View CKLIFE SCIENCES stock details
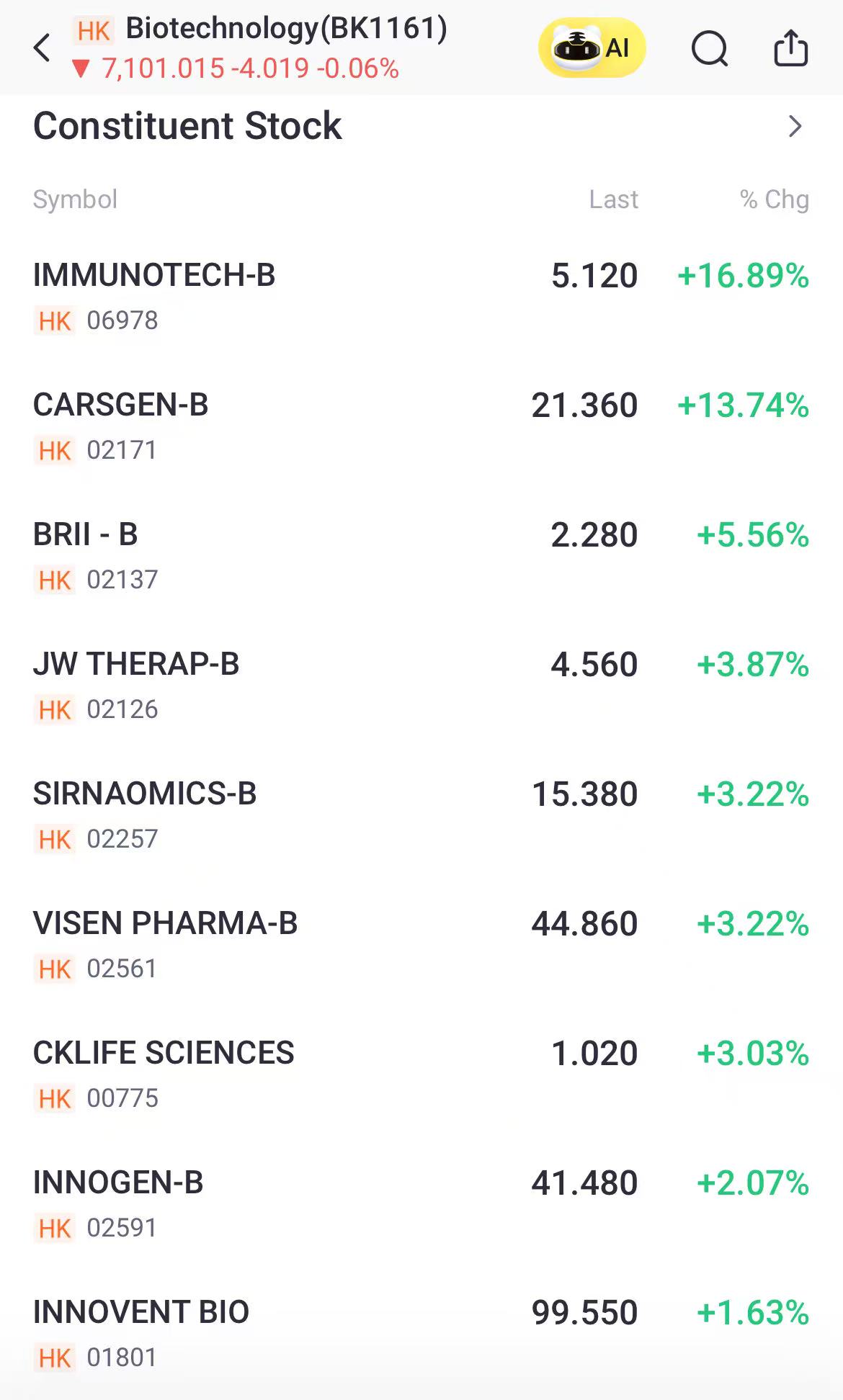Screen dimensions: 843x1400 click(164, 1054)
